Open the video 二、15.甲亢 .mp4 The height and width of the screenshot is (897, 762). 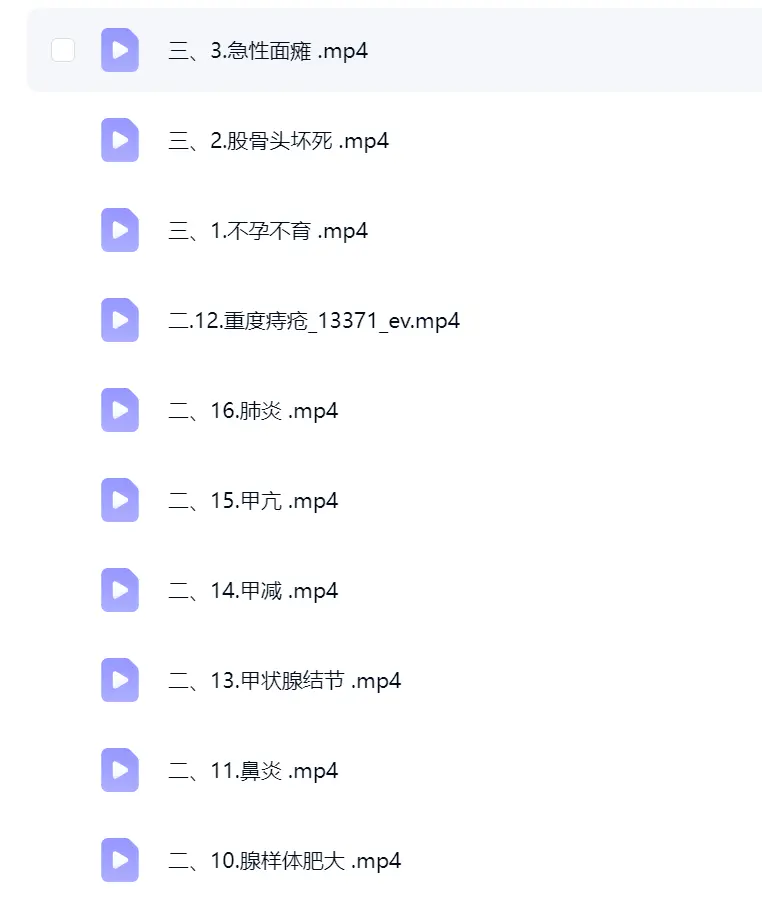coord(253,501)
